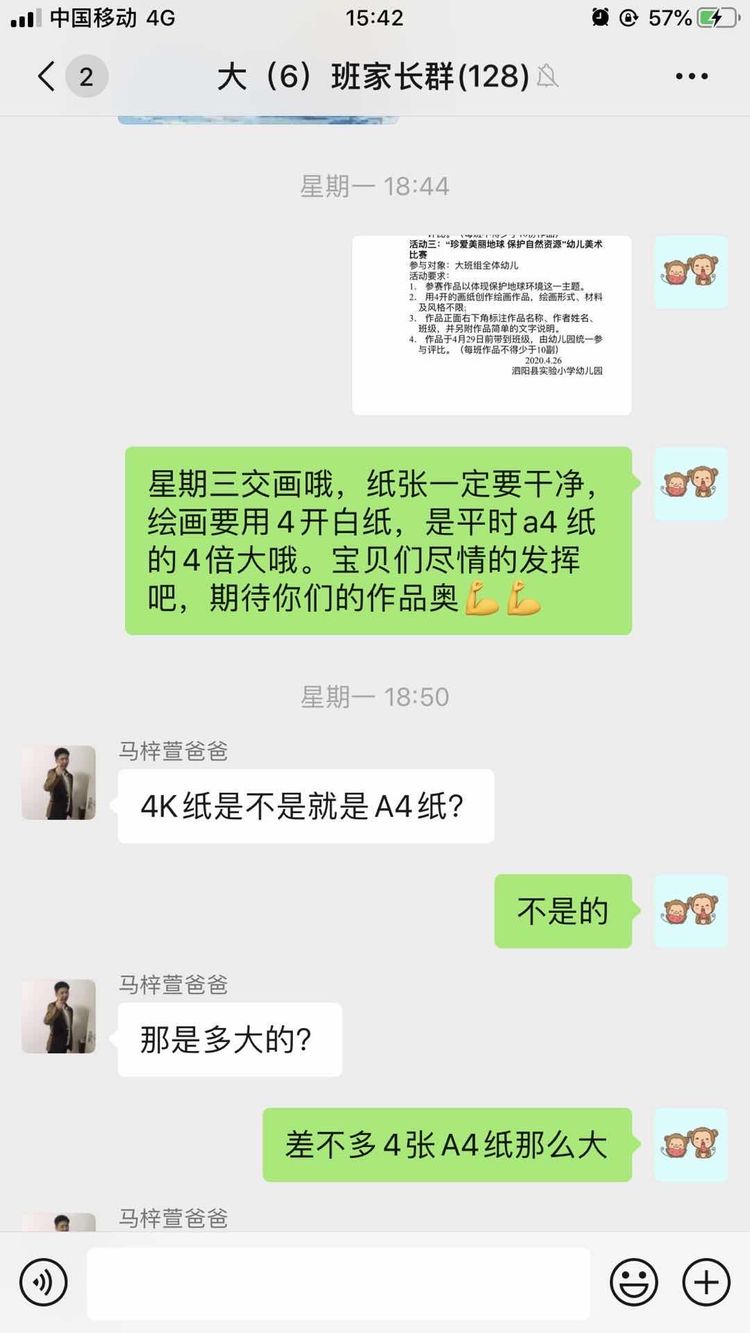
Task: Switch to voice message input
Action: click(x=43, y=1282)
